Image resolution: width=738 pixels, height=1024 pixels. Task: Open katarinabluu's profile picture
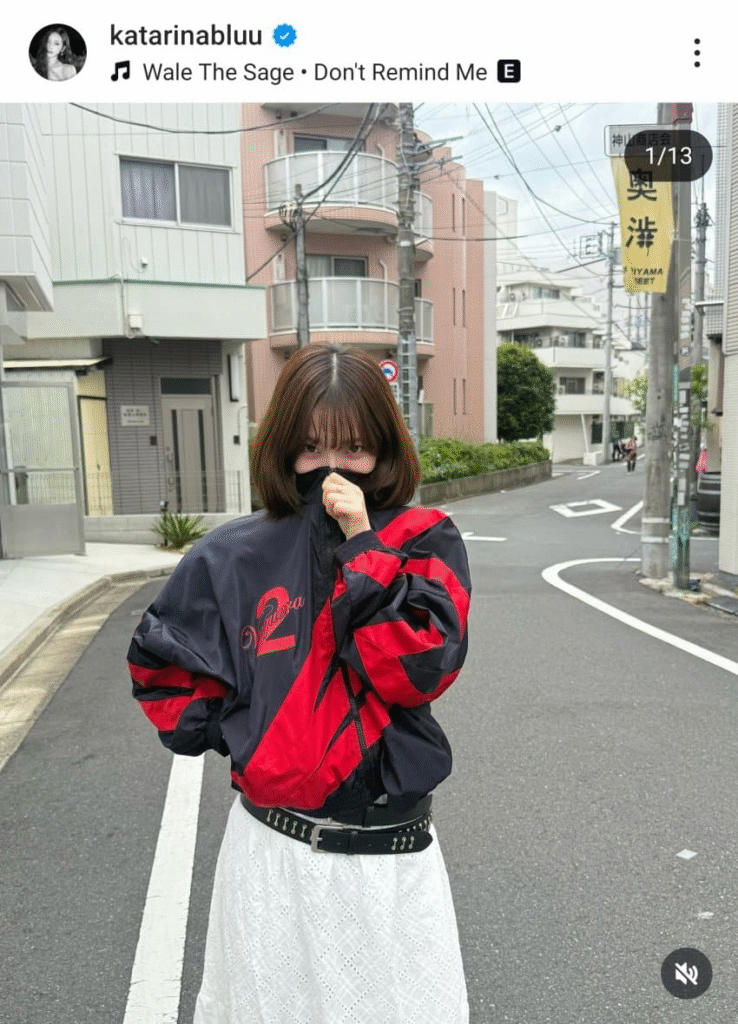[x=57, y=52]
